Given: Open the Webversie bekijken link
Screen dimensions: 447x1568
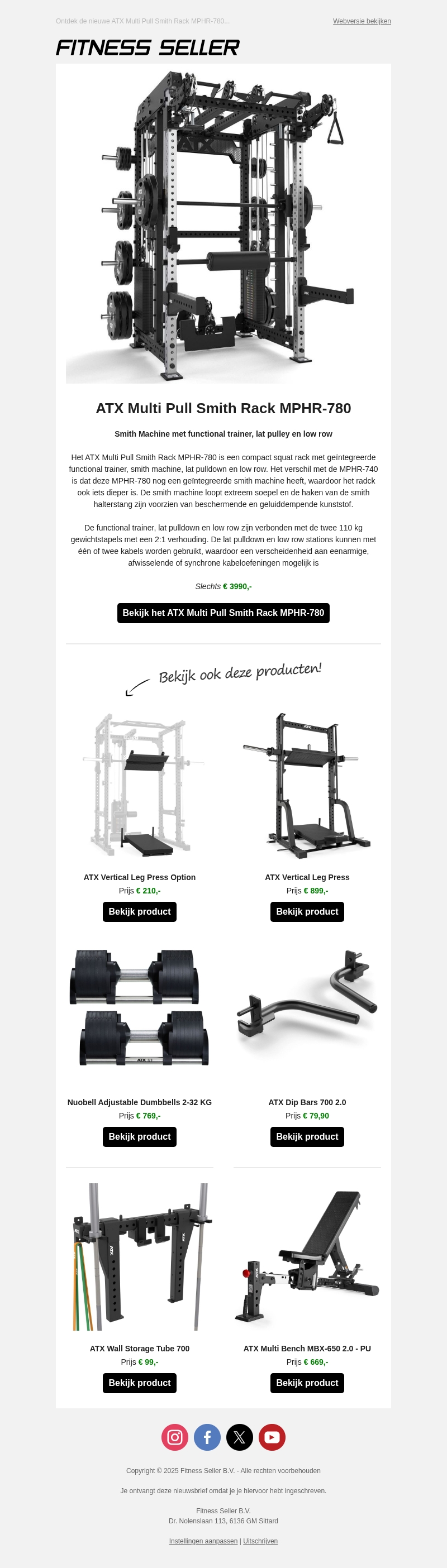Looking at the screenshot, I should pos(361,21).
